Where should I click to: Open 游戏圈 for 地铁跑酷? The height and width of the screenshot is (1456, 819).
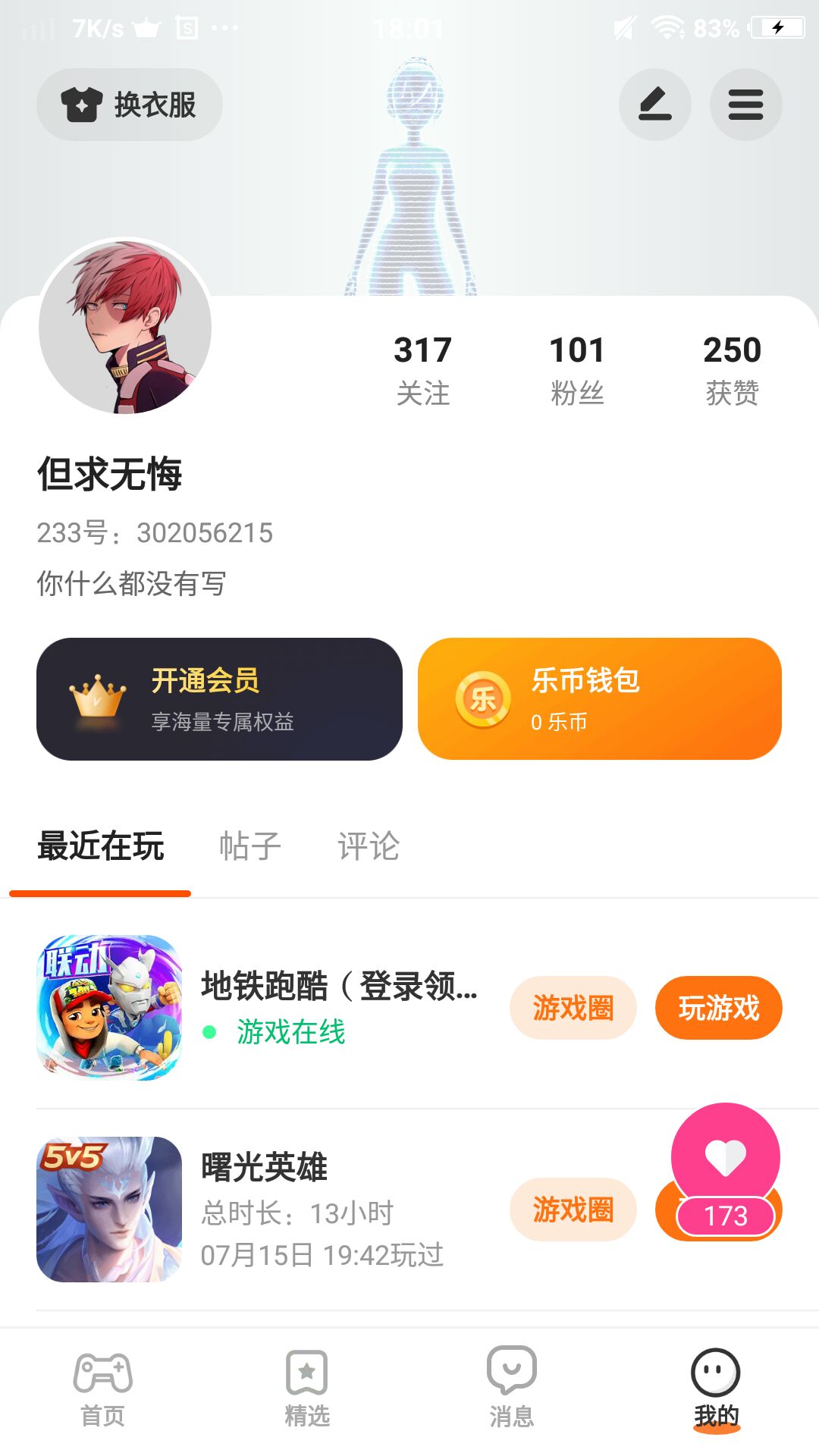coord(573,1008)
